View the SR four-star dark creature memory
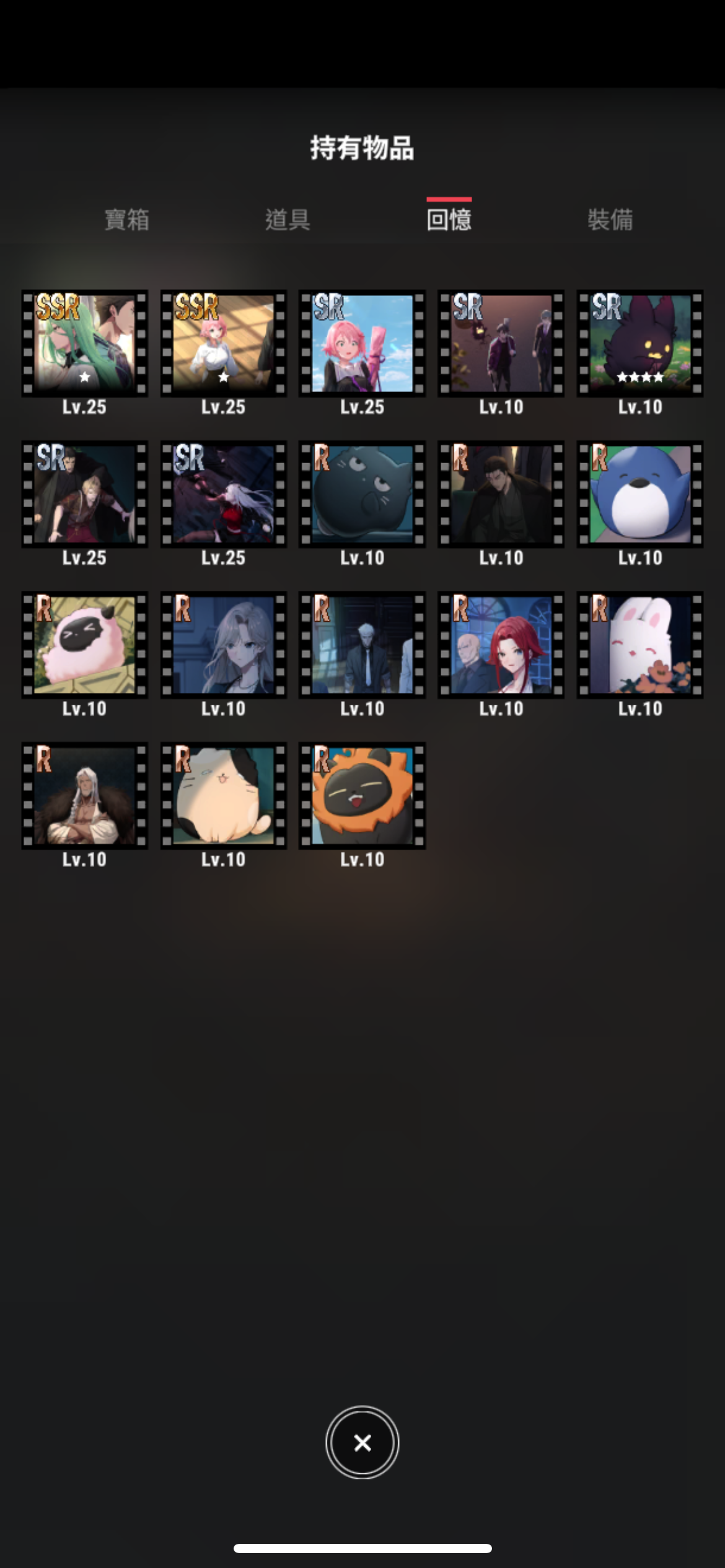This screenshot has width=725, height=1568. pyautogui.click(x=639, y=343)
